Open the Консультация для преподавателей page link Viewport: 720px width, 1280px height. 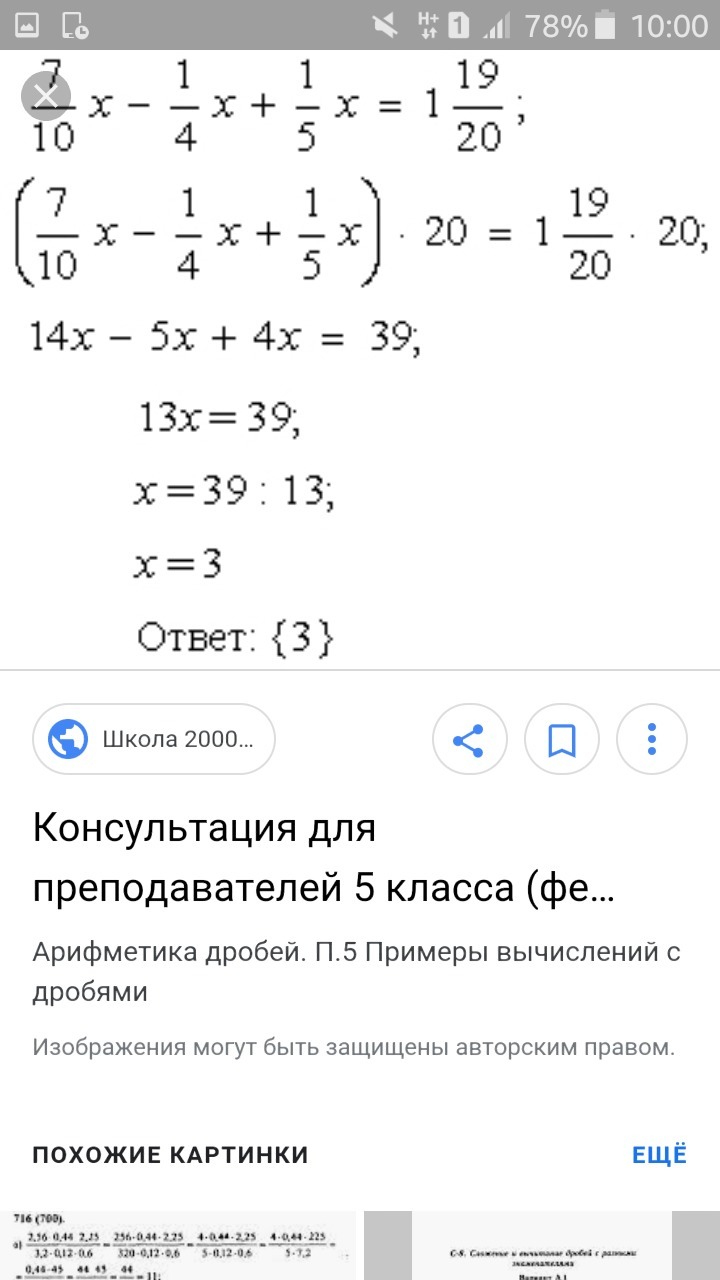click(x=323, y=857)
